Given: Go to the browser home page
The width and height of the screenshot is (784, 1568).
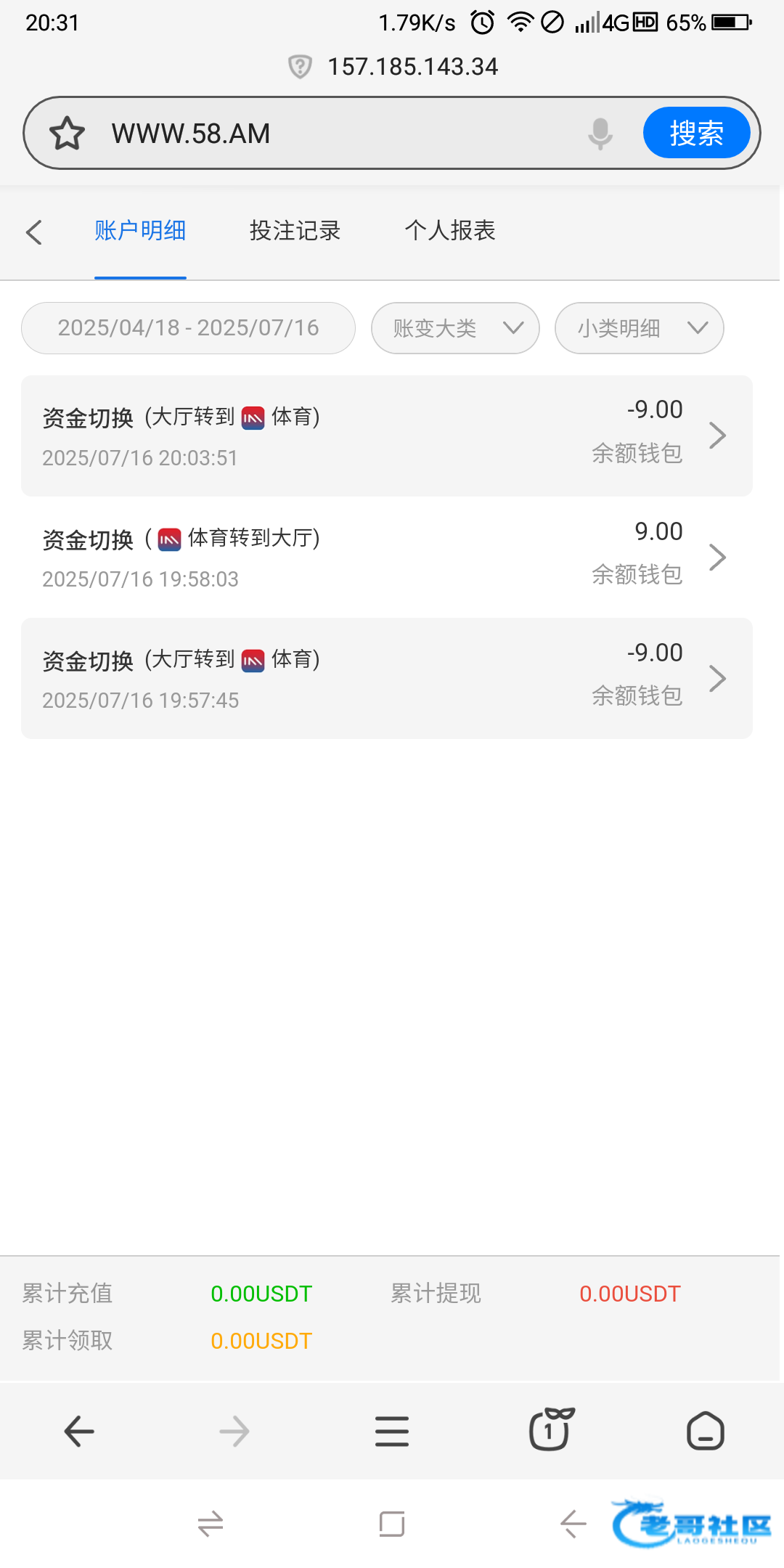Looking at the screenshot, I should coord(705,1432).
